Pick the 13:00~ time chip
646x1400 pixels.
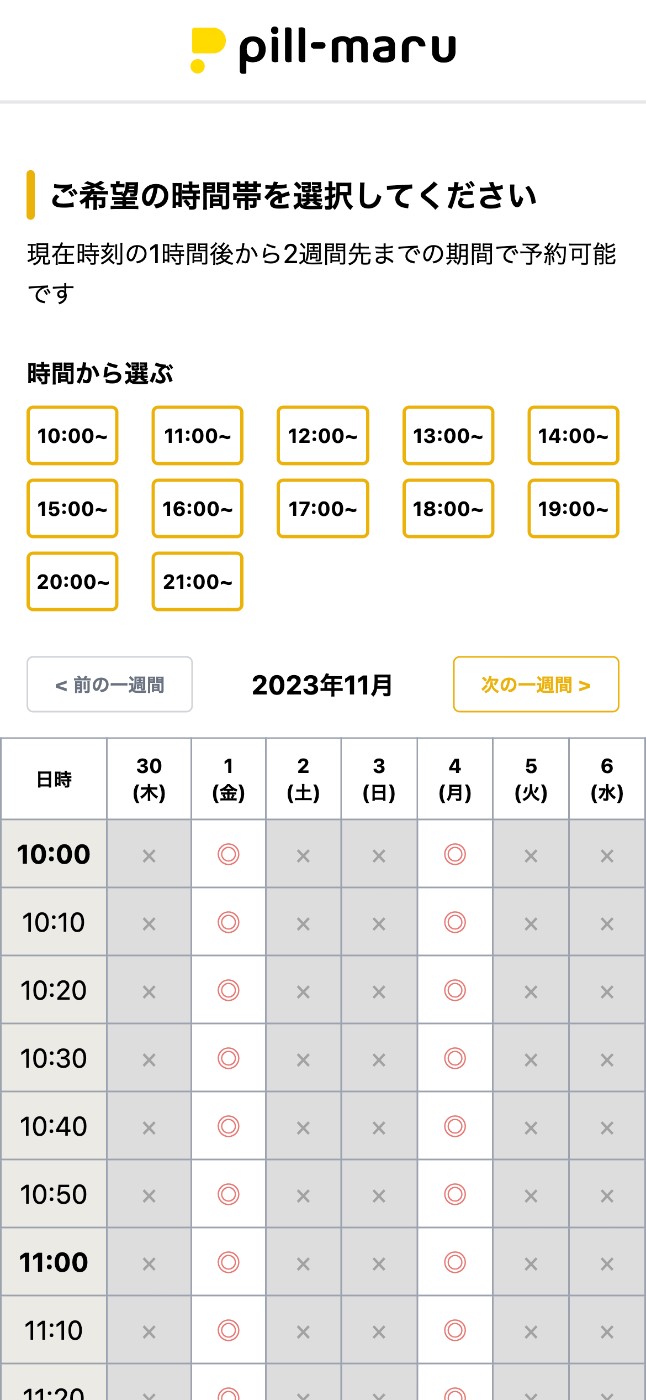click(448, 436)
